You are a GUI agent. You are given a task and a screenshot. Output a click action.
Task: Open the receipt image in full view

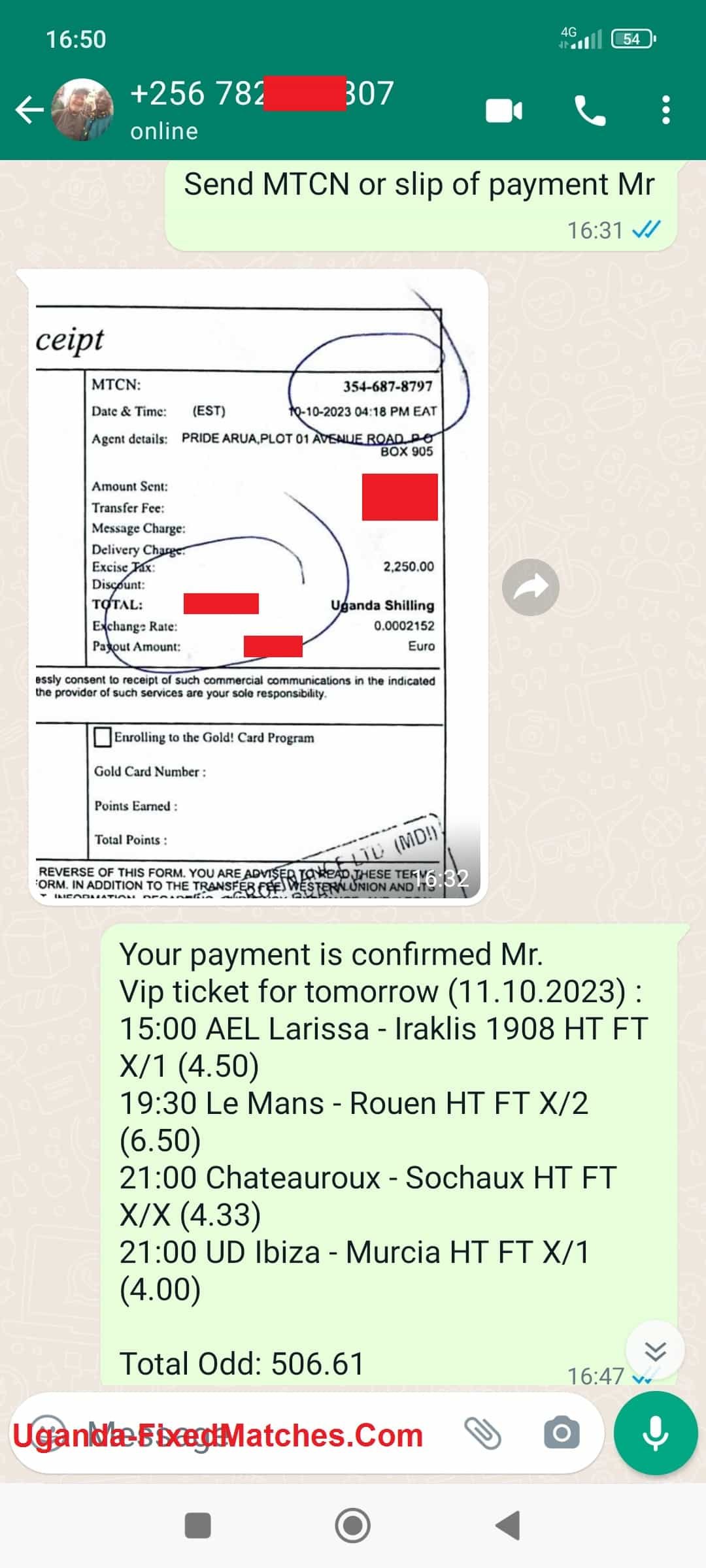pos(255,588)
